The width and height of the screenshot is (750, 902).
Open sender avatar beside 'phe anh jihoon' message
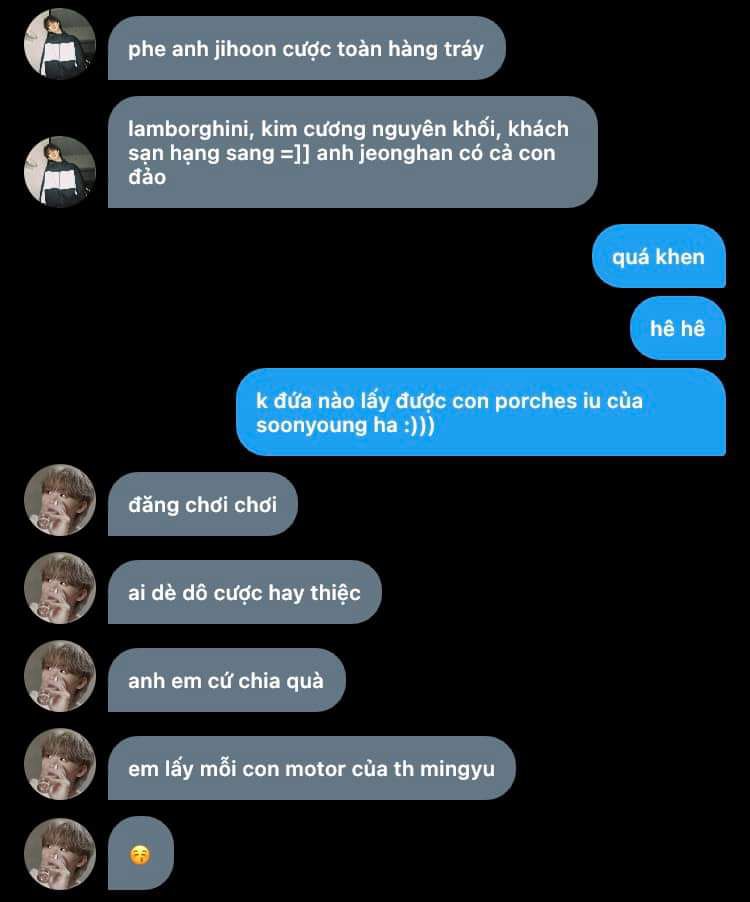click(60, 44)
